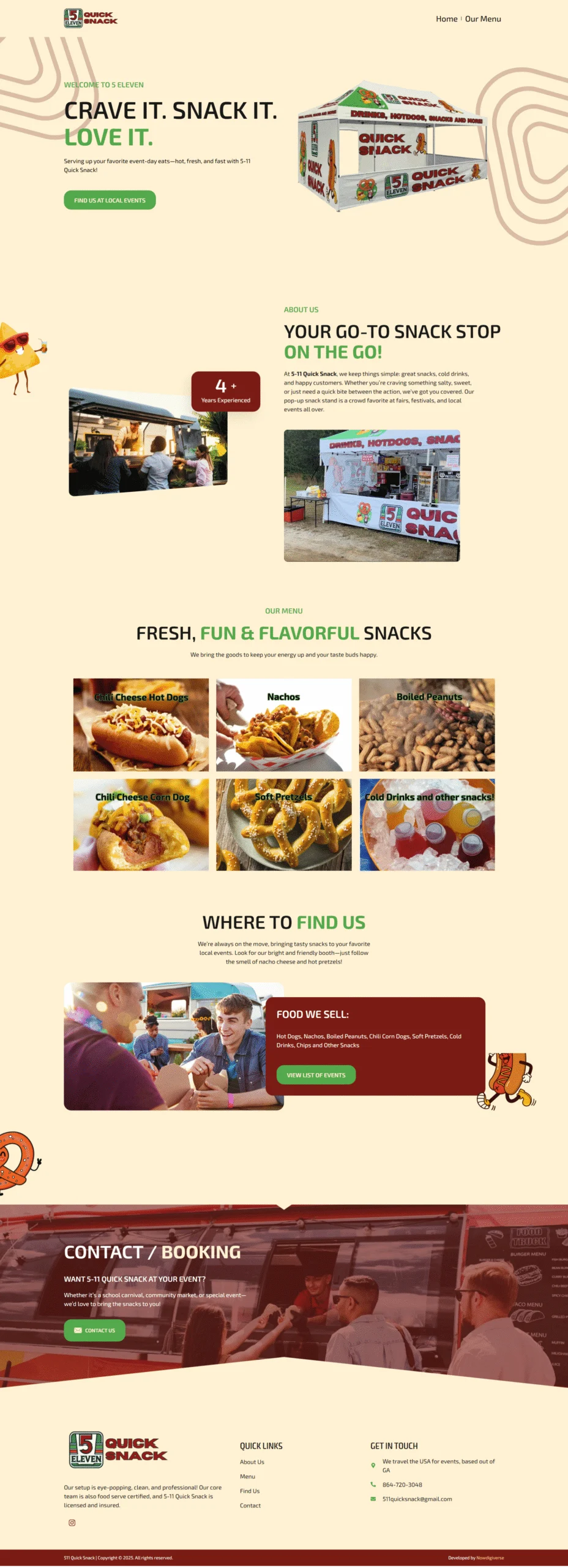
Task: Email 511quicksnack@gmail.com
Action: click(x=417, y=1499)
